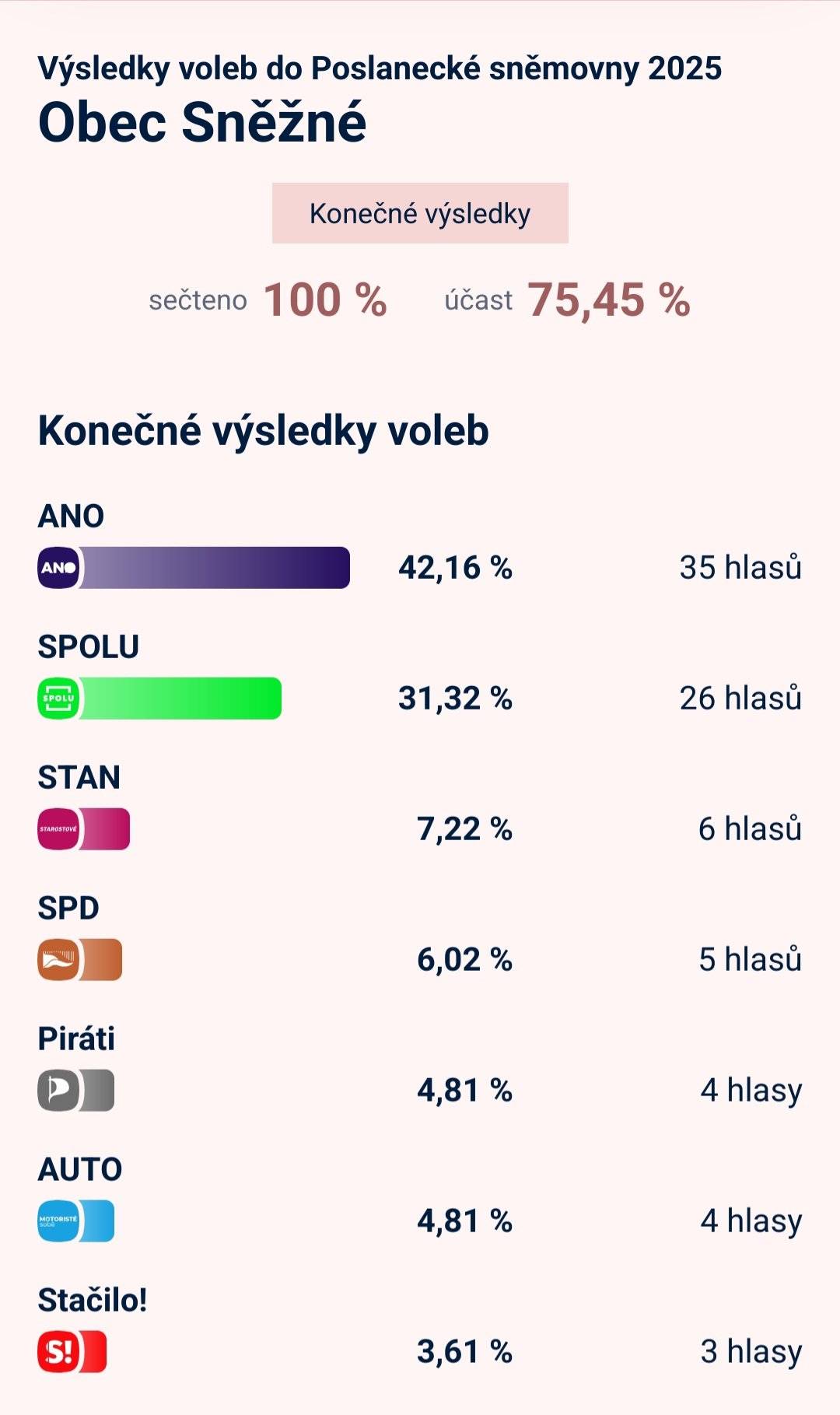The image size is (840, 1415).
Task: Select the page title Obec Sněžné
Action: [x=204, y=121]
